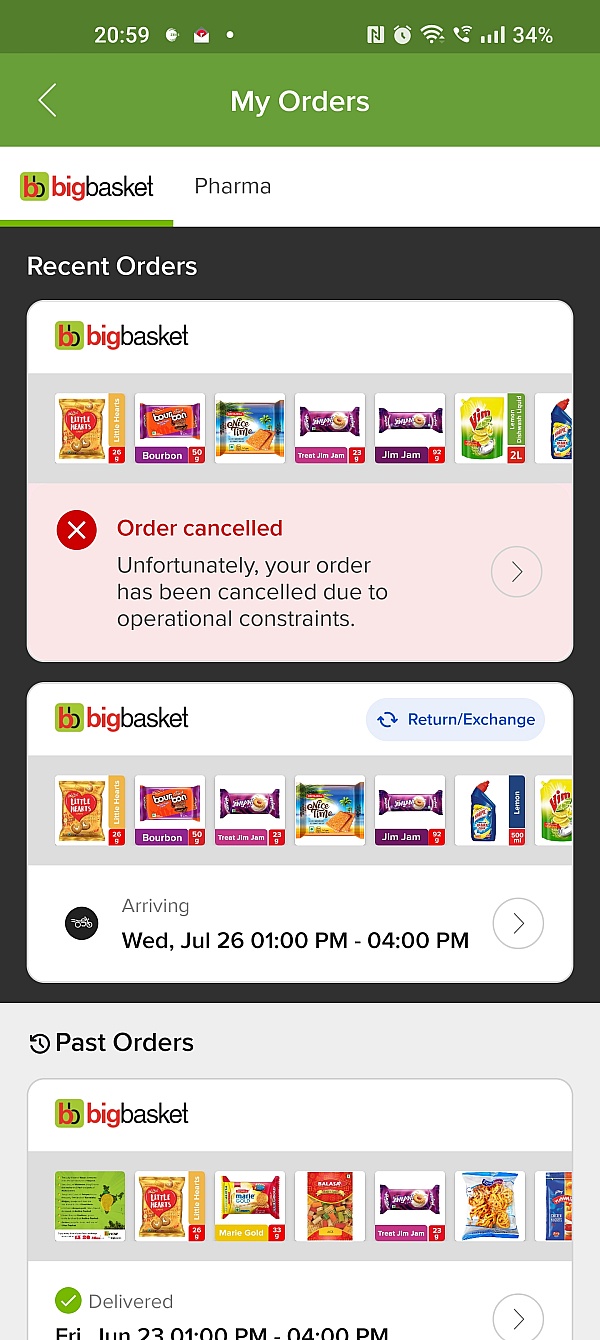The width and height of the screenshot is (600, 1340).
Task: Open the cancelled order details chevron
Action: [x=516, y=572]
